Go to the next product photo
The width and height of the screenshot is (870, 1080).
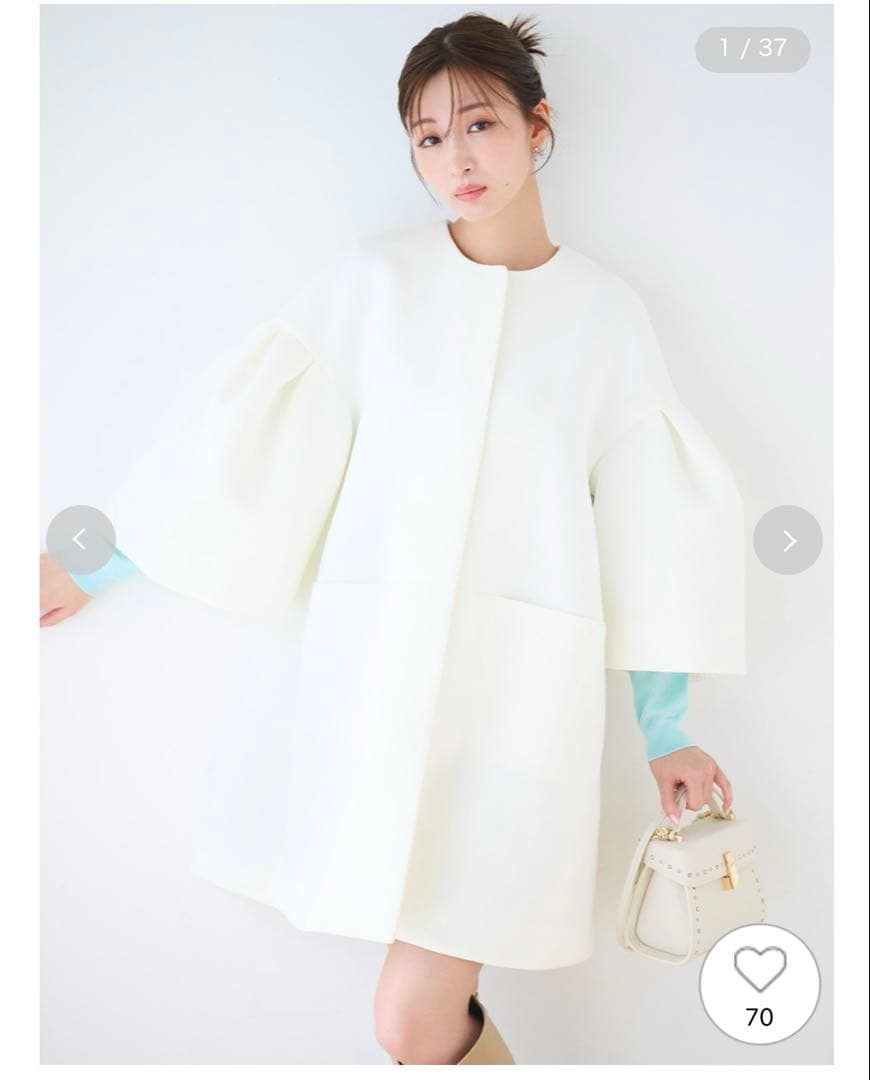pyautogui.click(x=788, y=540)
